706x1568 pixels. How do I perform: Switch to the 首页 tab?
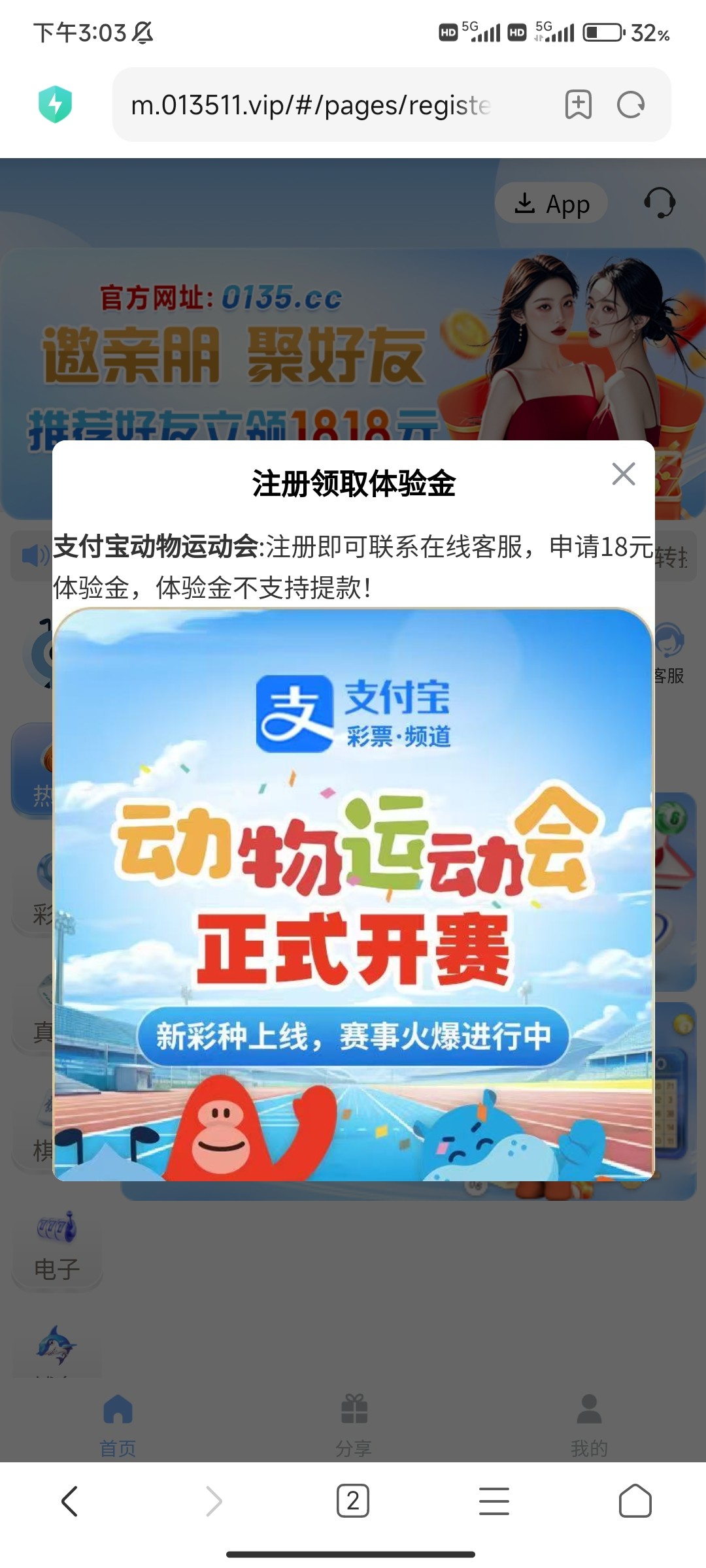118,1424
